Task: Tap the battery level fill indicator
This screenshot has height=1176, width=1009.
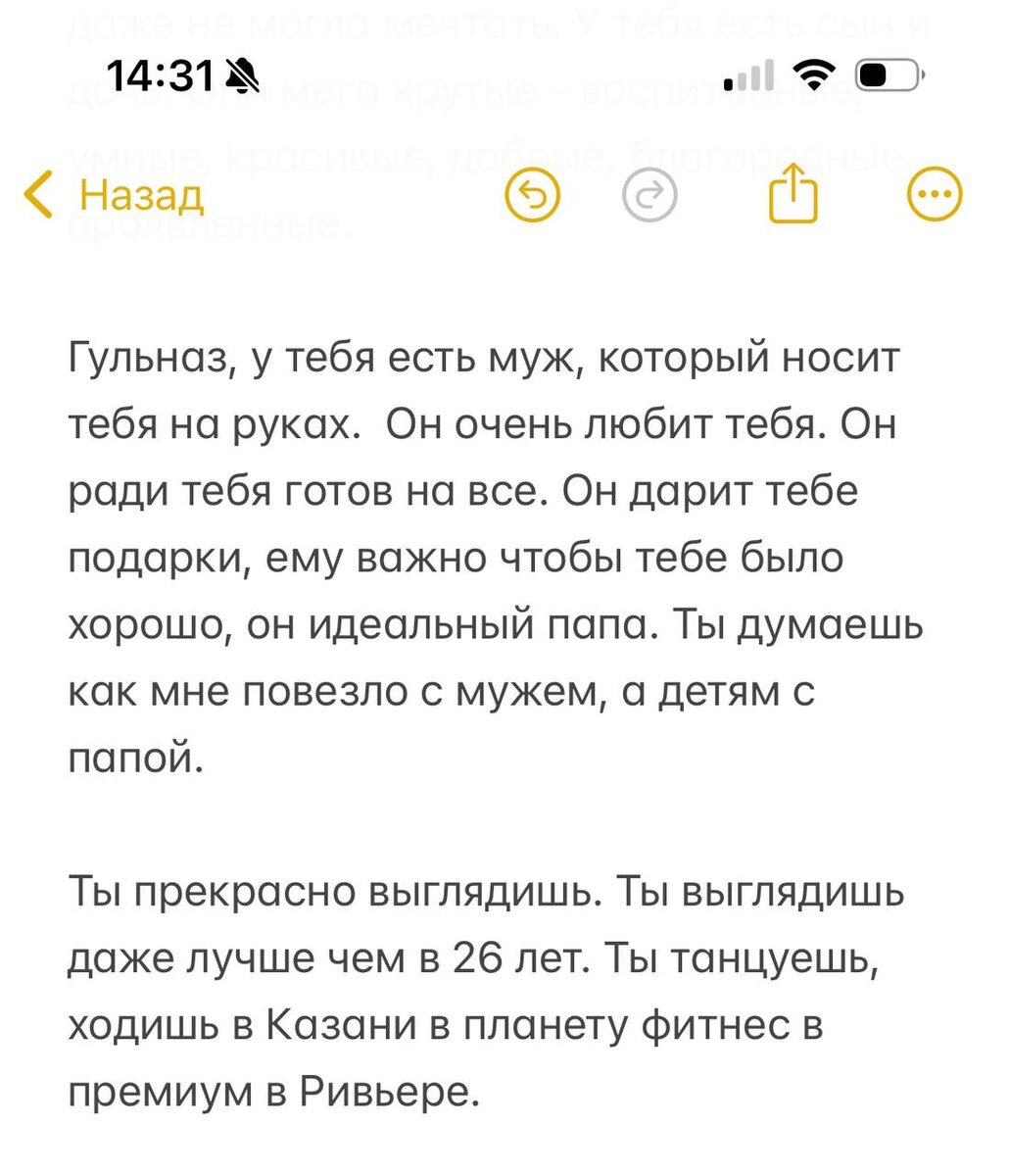Action: pos(875,72)
